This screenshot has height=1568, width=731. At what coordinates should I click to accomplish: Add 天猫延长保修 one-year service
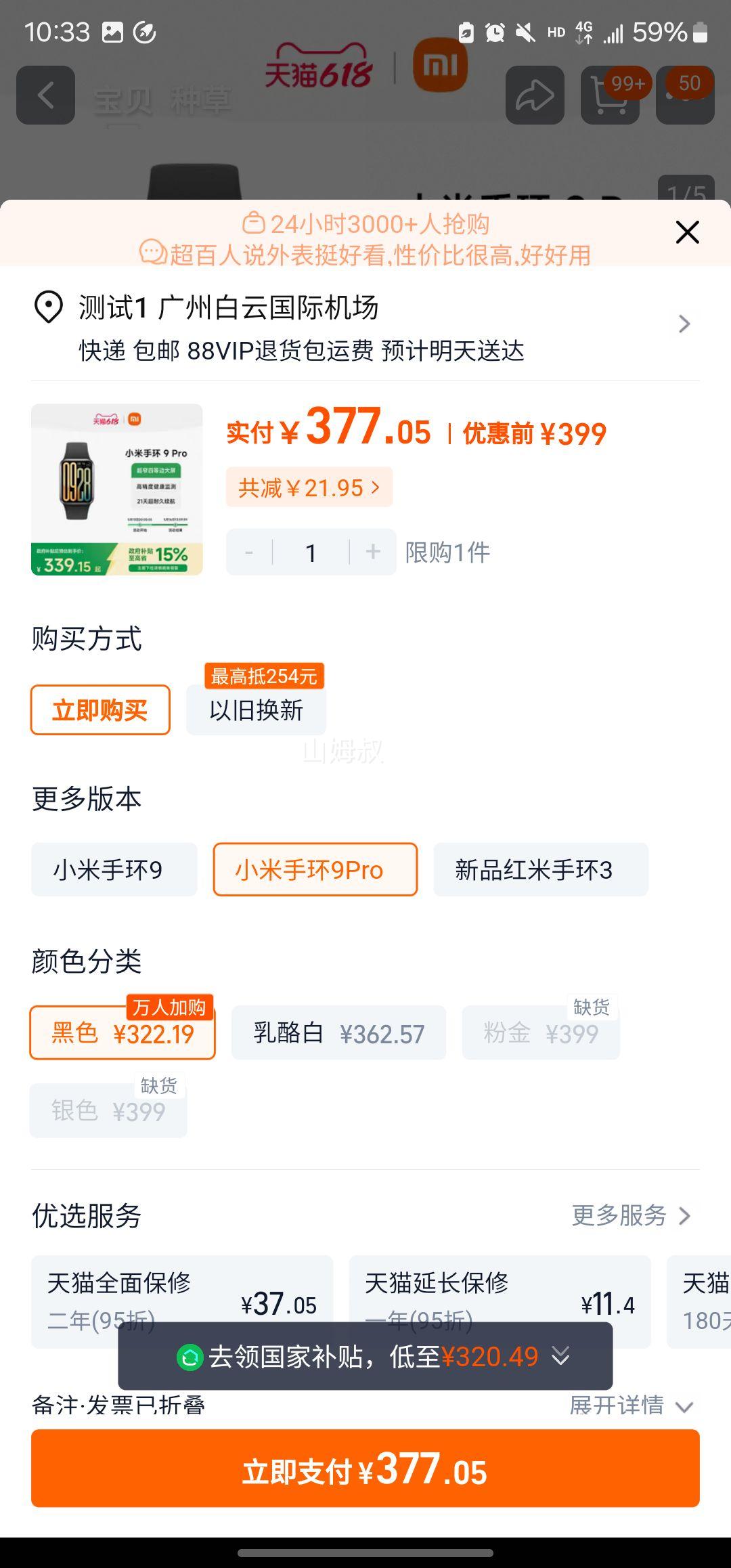(x=500, y=1301)
